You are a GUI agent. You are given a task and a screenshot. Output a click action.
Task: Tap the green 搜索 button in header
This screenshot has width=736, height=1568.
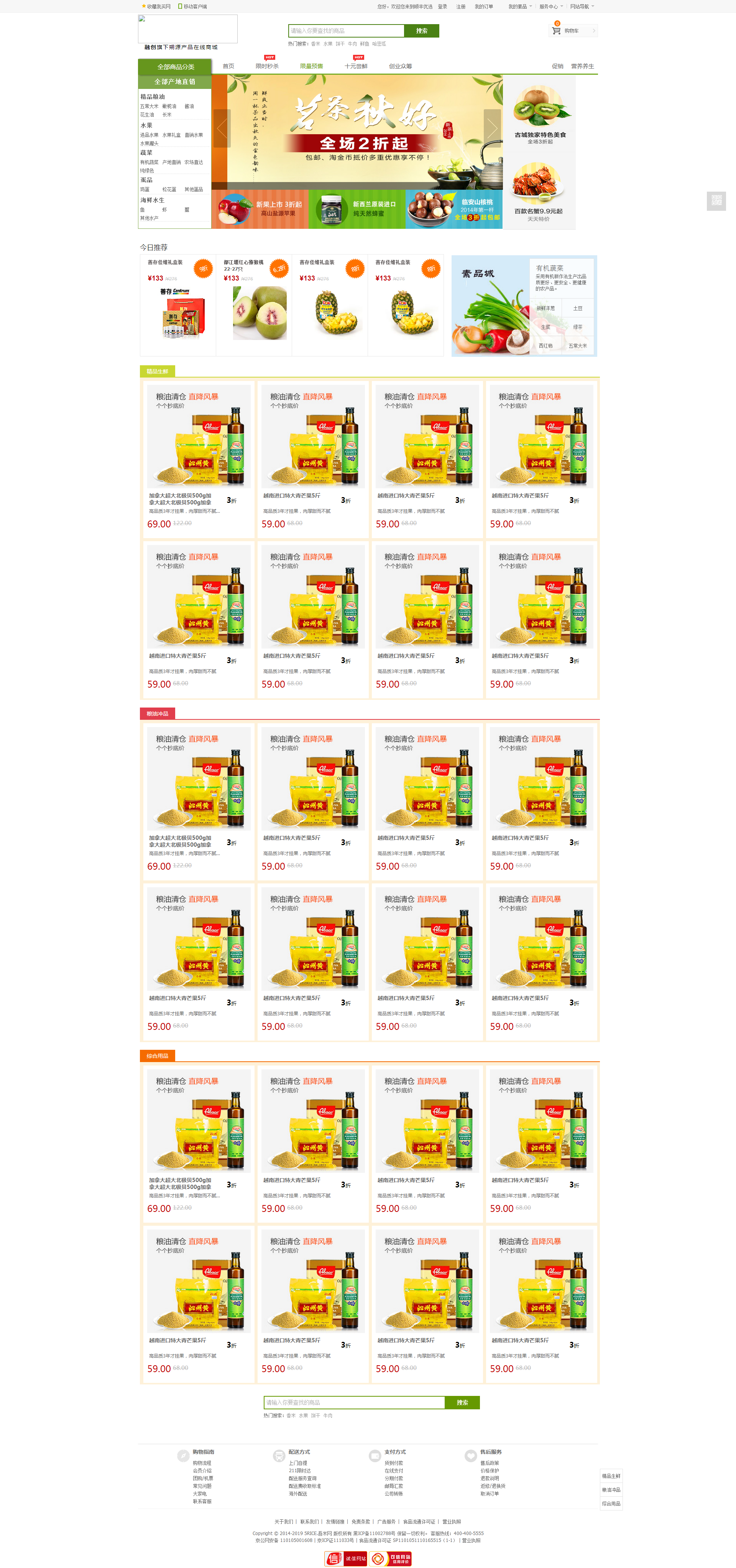(421, 31)
